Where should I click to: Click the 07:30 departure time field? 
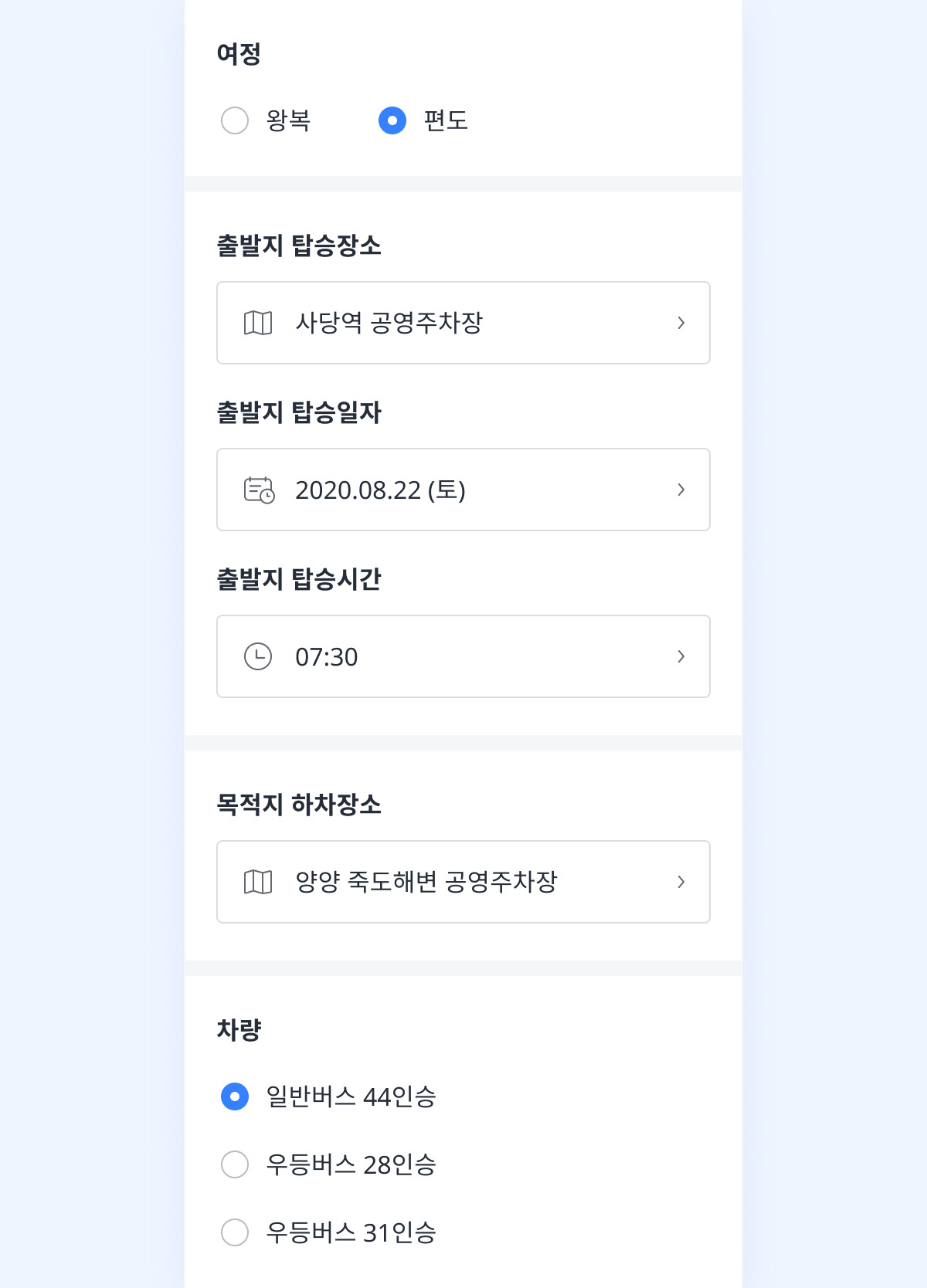[x=463, y=656]
